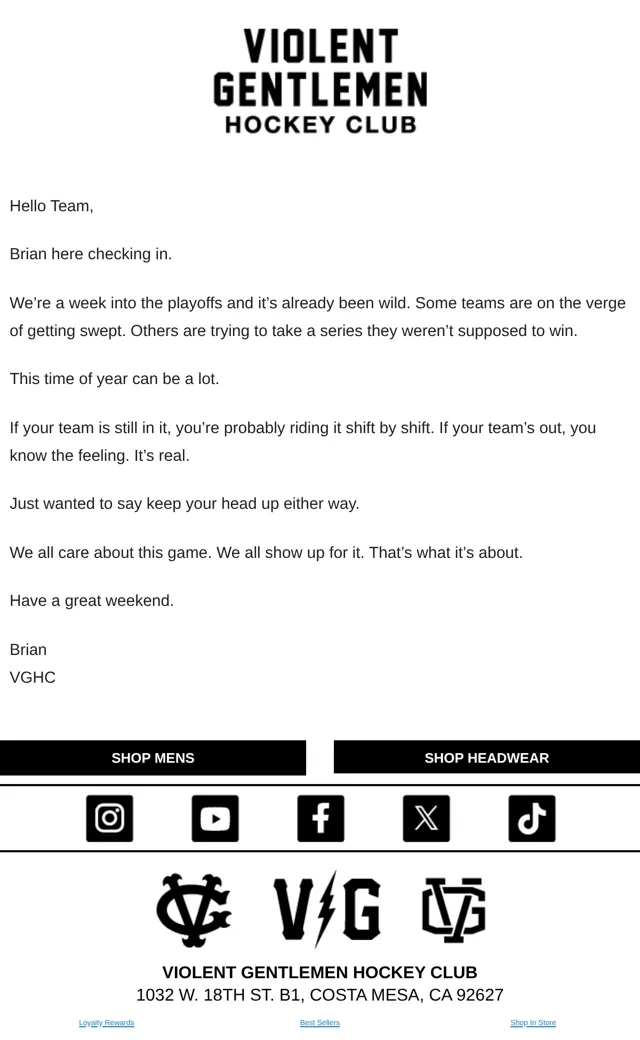The image size is (640, 1040).
Task: Open the TikTok icon
Action: pyautogui.click(x=532, y=818)
